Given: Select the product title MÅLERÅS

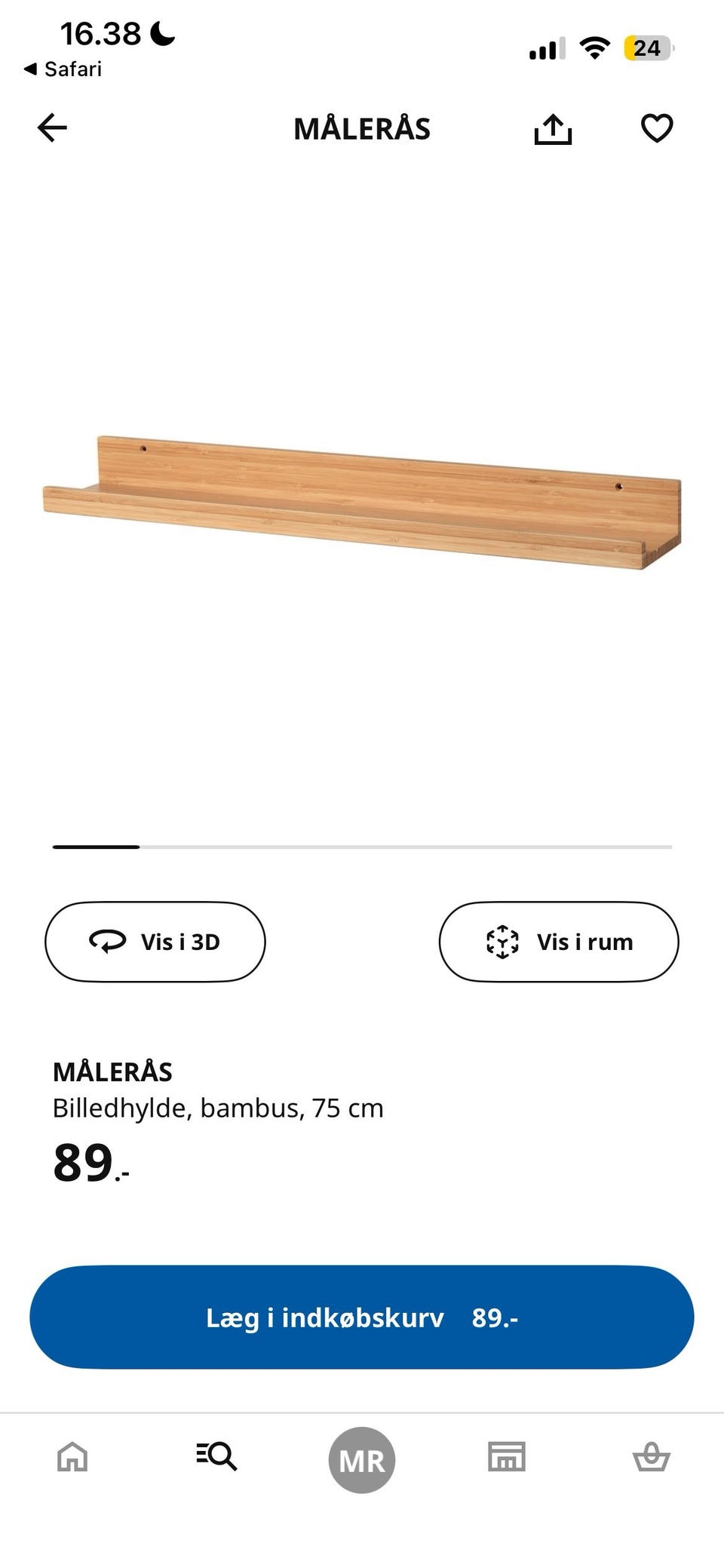Looking at the screenshot, I should pyautogui.click(x=112, y=1071).
